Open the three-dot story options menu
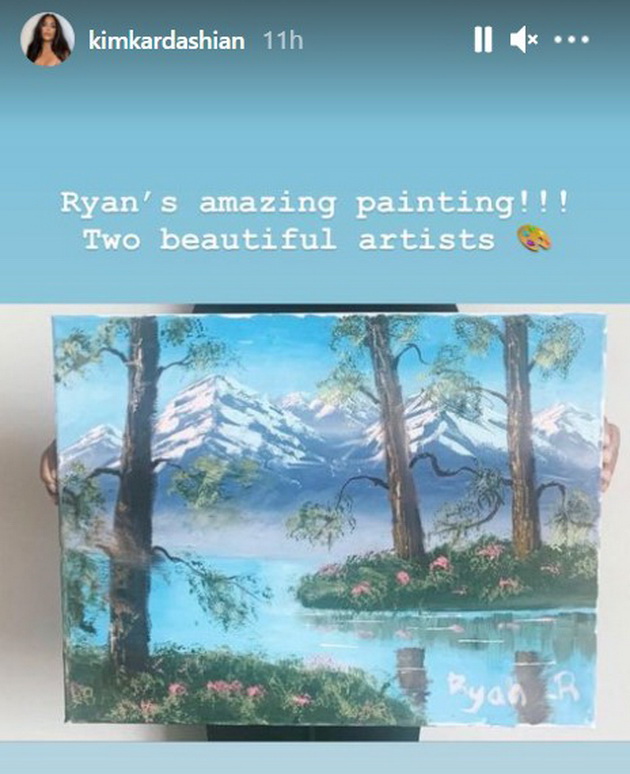Viewport: 630px width, 774px height. (571, 40)
